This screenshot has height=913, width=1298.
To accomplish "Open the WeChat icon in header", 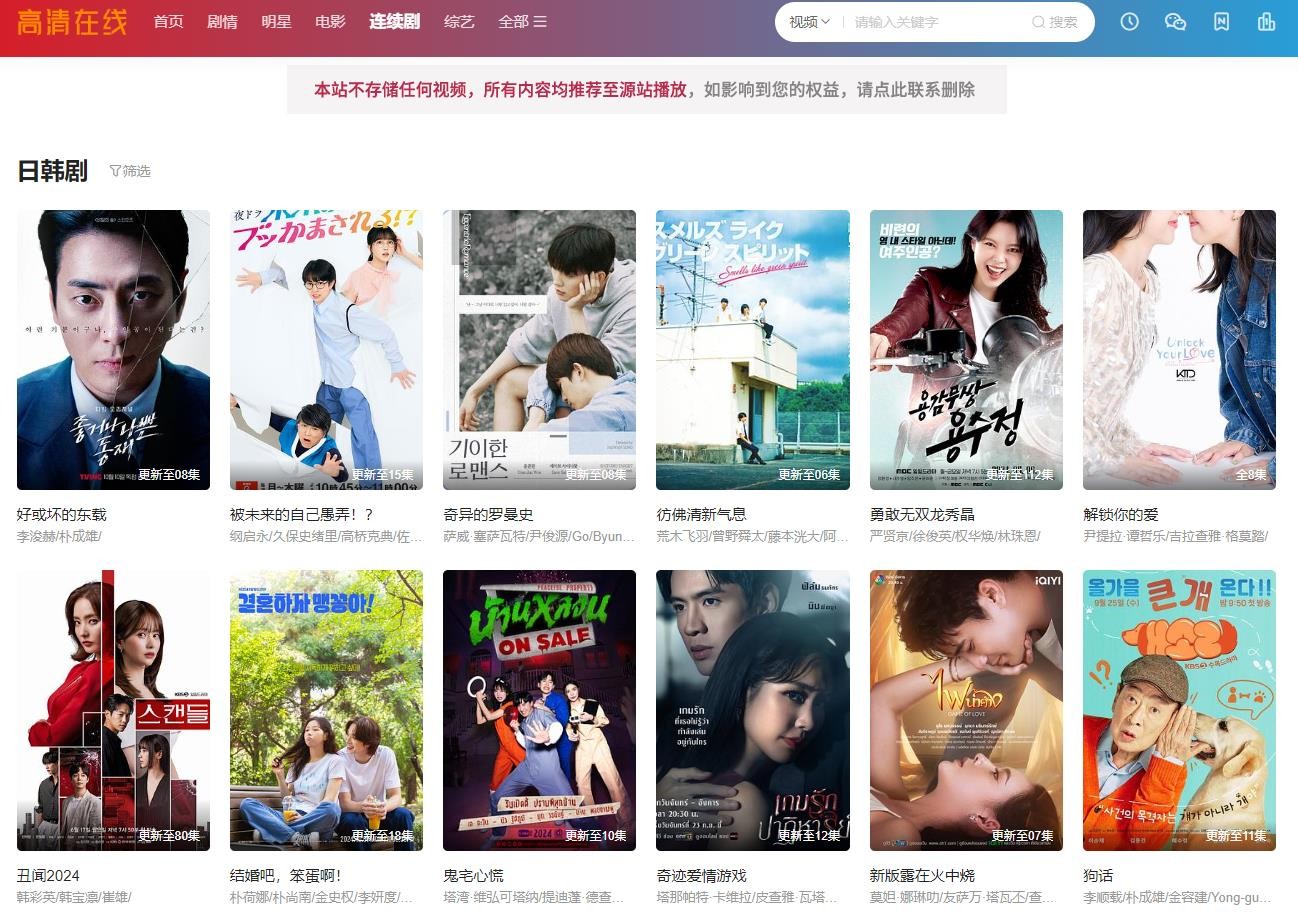I will click(x=1175, y=22).
